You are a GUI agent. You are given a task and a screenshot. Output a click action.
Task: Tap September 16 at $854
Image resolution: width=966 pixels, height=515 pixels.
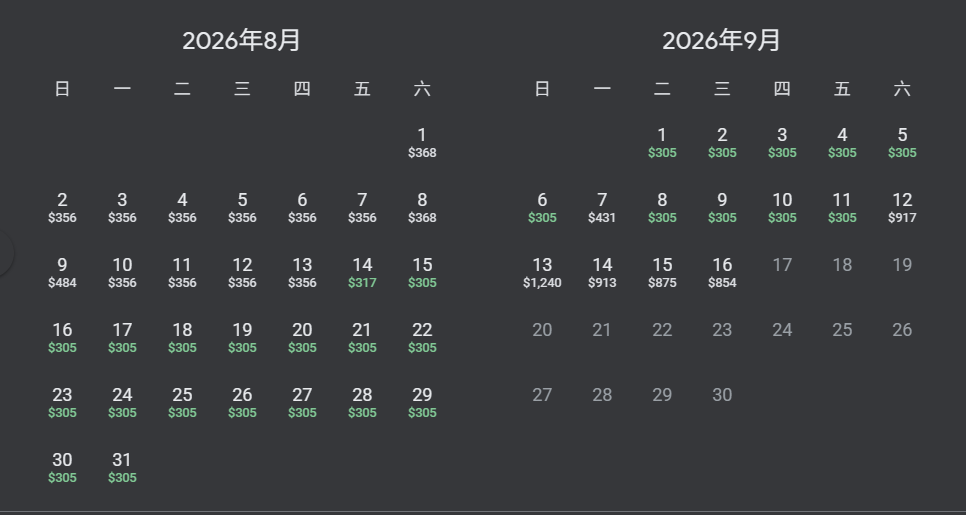coord(722,272)
